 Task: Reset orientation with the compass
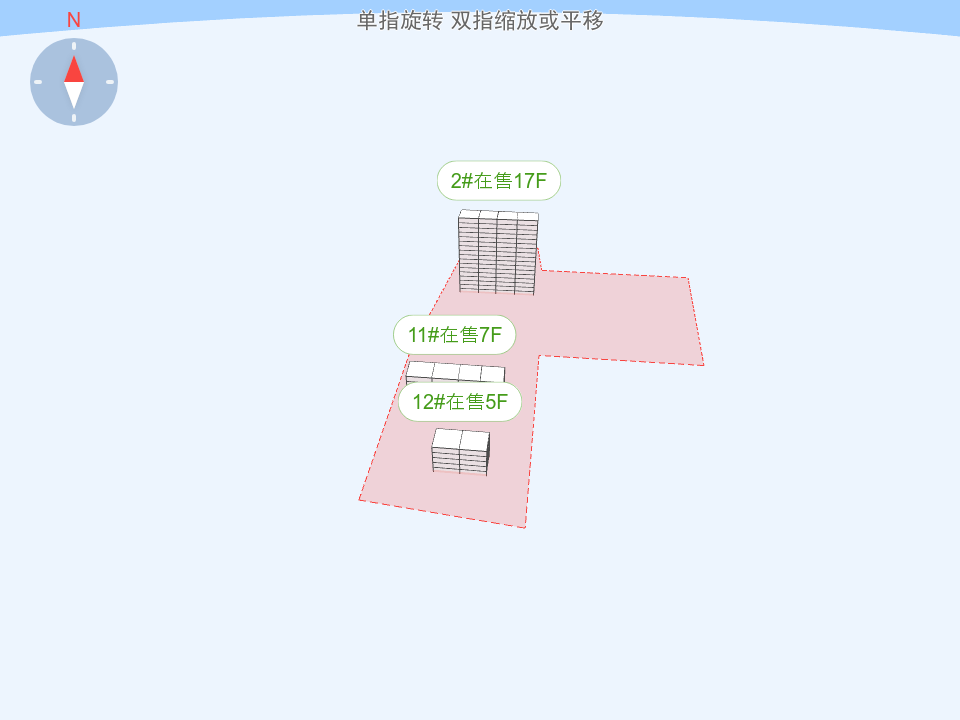(x=74, y=82)
